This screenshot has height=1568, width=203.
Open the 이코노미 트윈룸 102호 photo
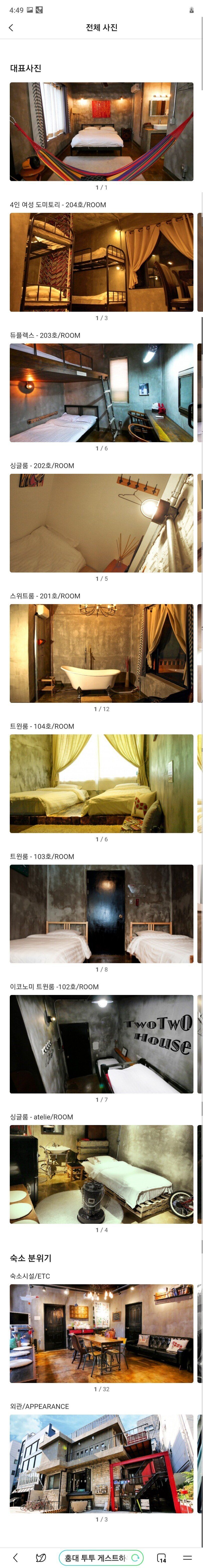pyautogui.click(x=101, y=1043)
